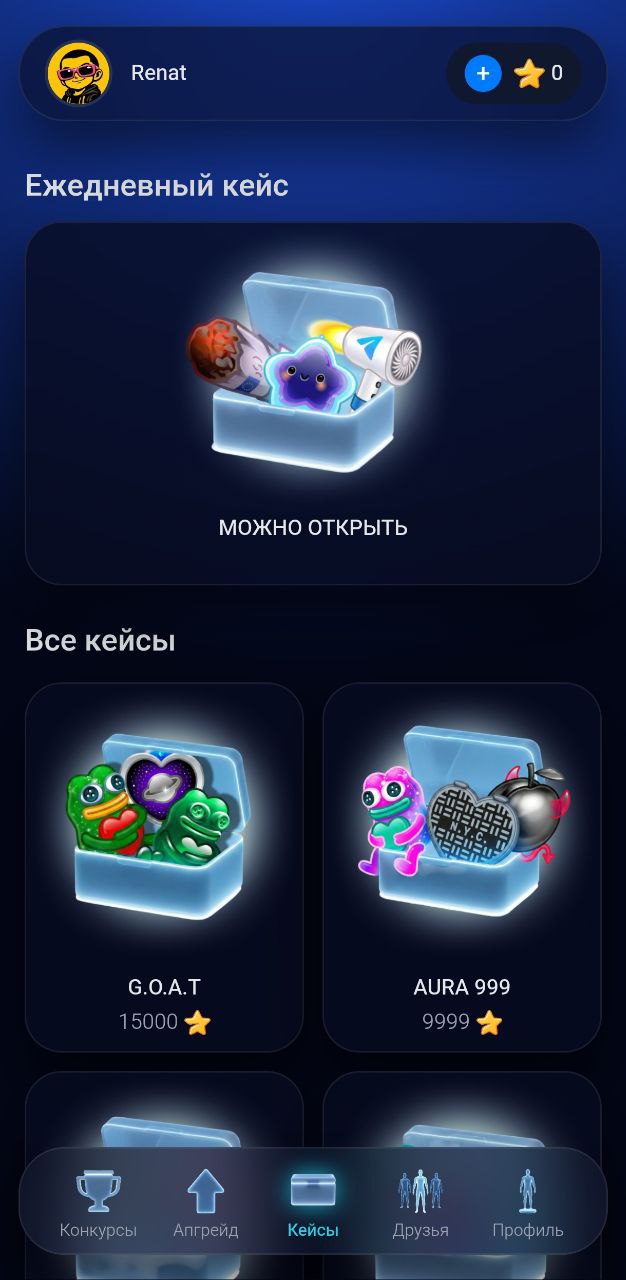Go to the Апгрейд tab
626x1280 pixels.
tap(205, 1203)
